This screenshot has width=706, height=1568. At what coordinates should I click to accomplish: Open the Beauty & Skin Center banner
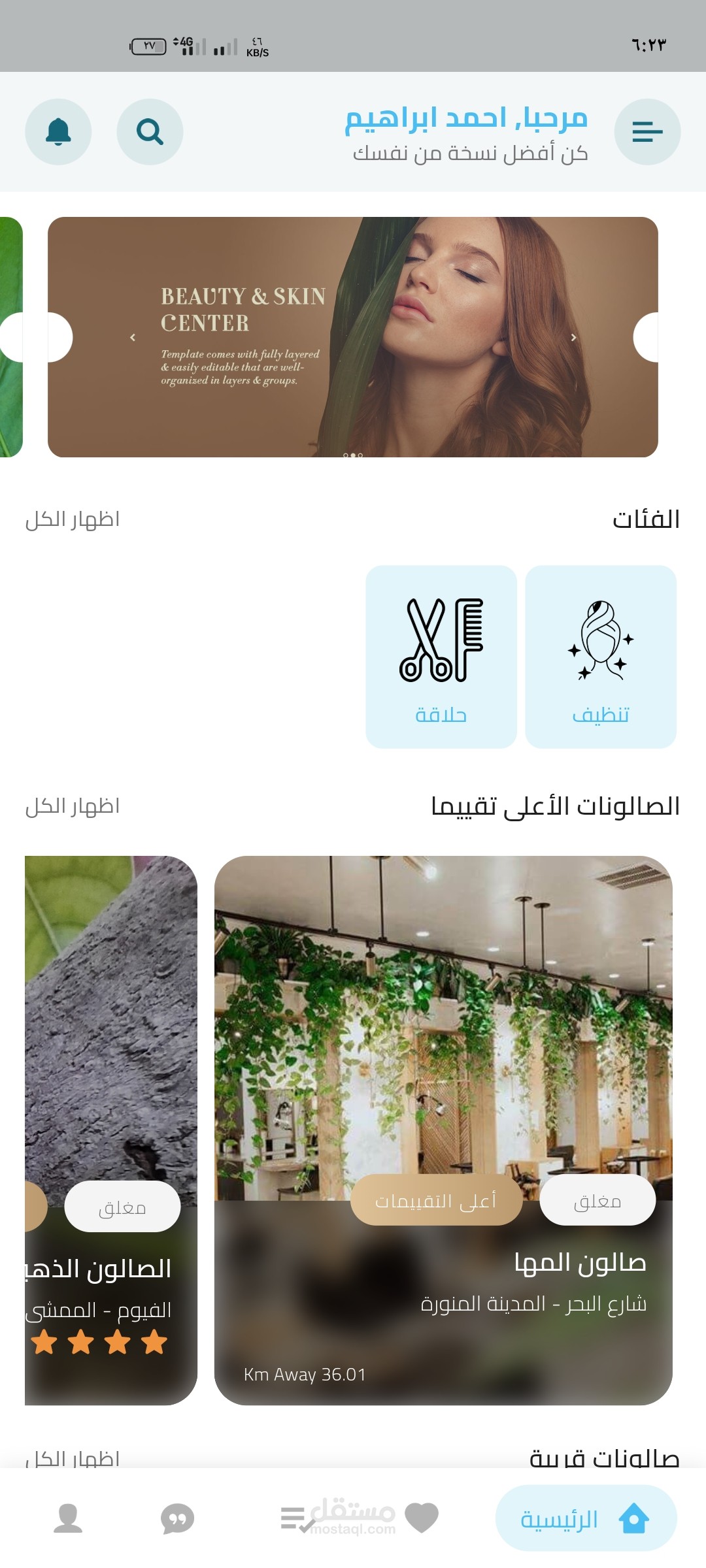tap(353, 337)
